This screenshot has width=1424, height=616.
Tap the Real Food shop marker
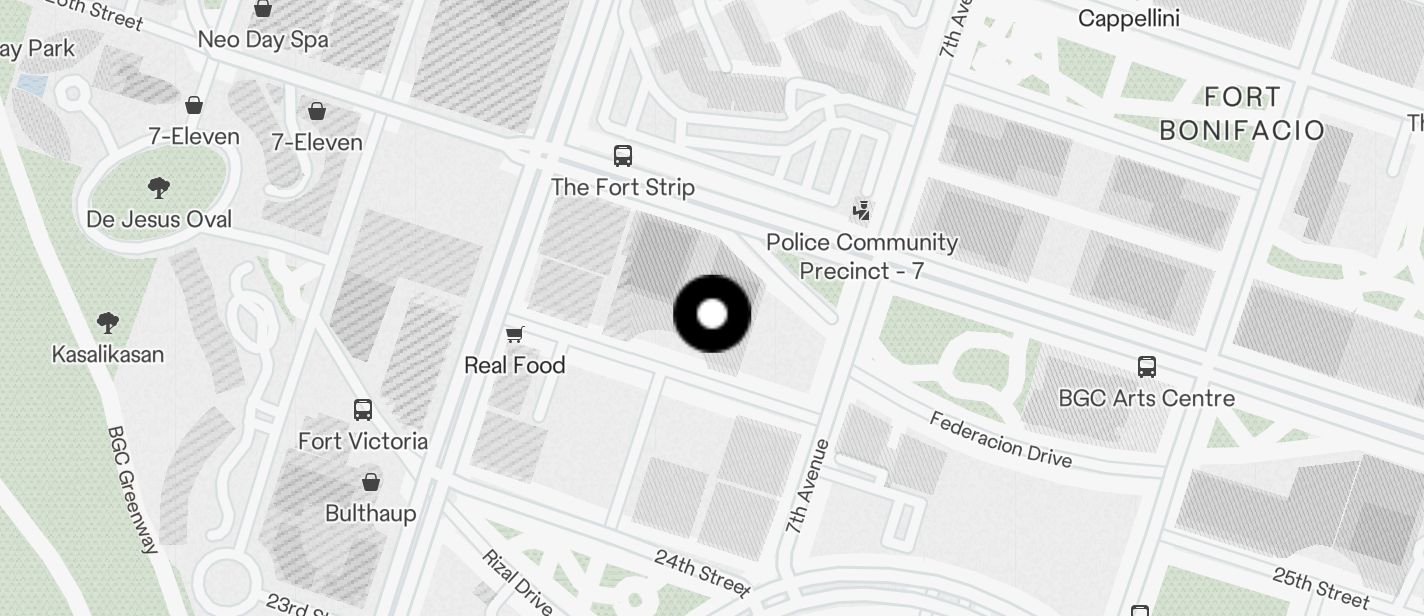tap(515, 334)
